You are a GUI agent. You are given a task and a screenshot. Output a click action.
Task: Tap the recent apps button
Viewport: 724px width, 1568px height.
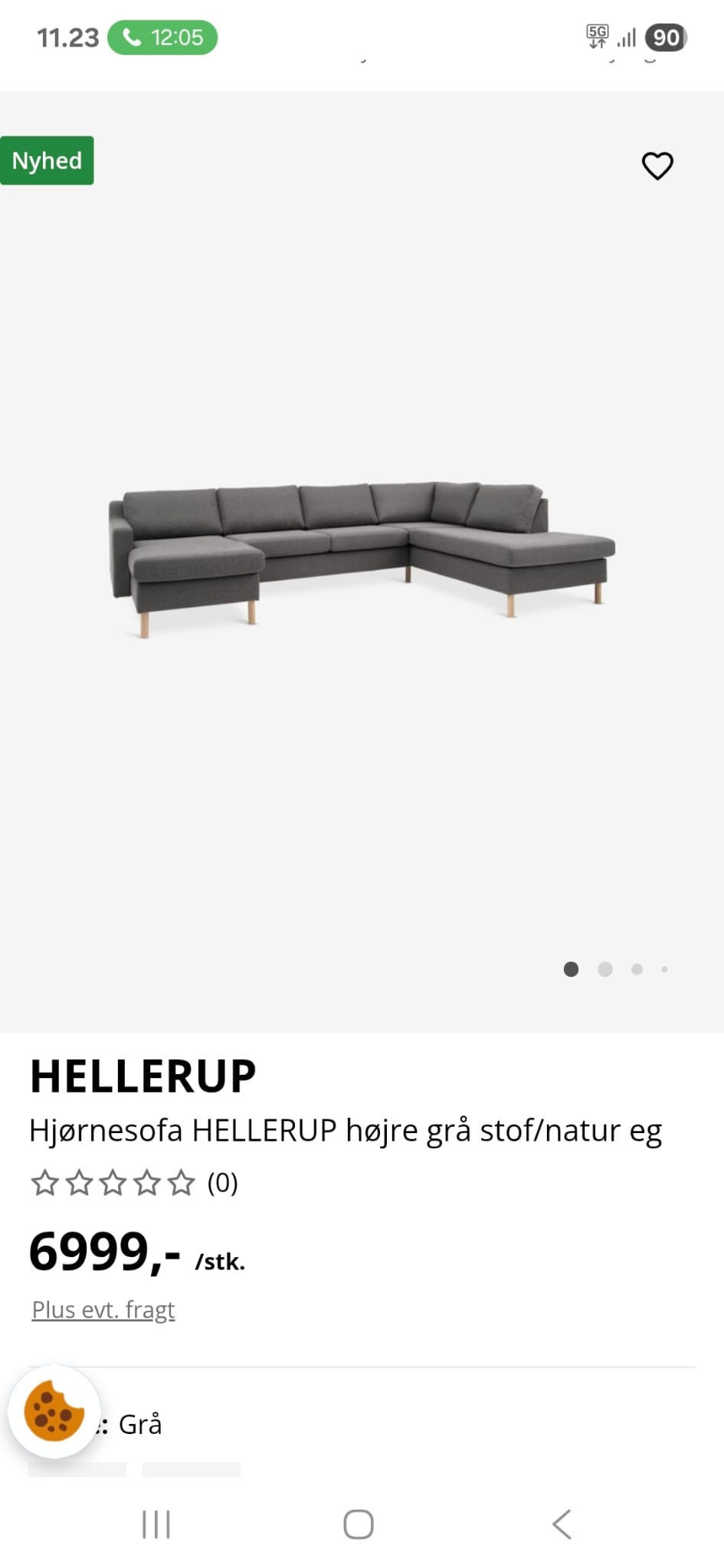(156, 1524)
